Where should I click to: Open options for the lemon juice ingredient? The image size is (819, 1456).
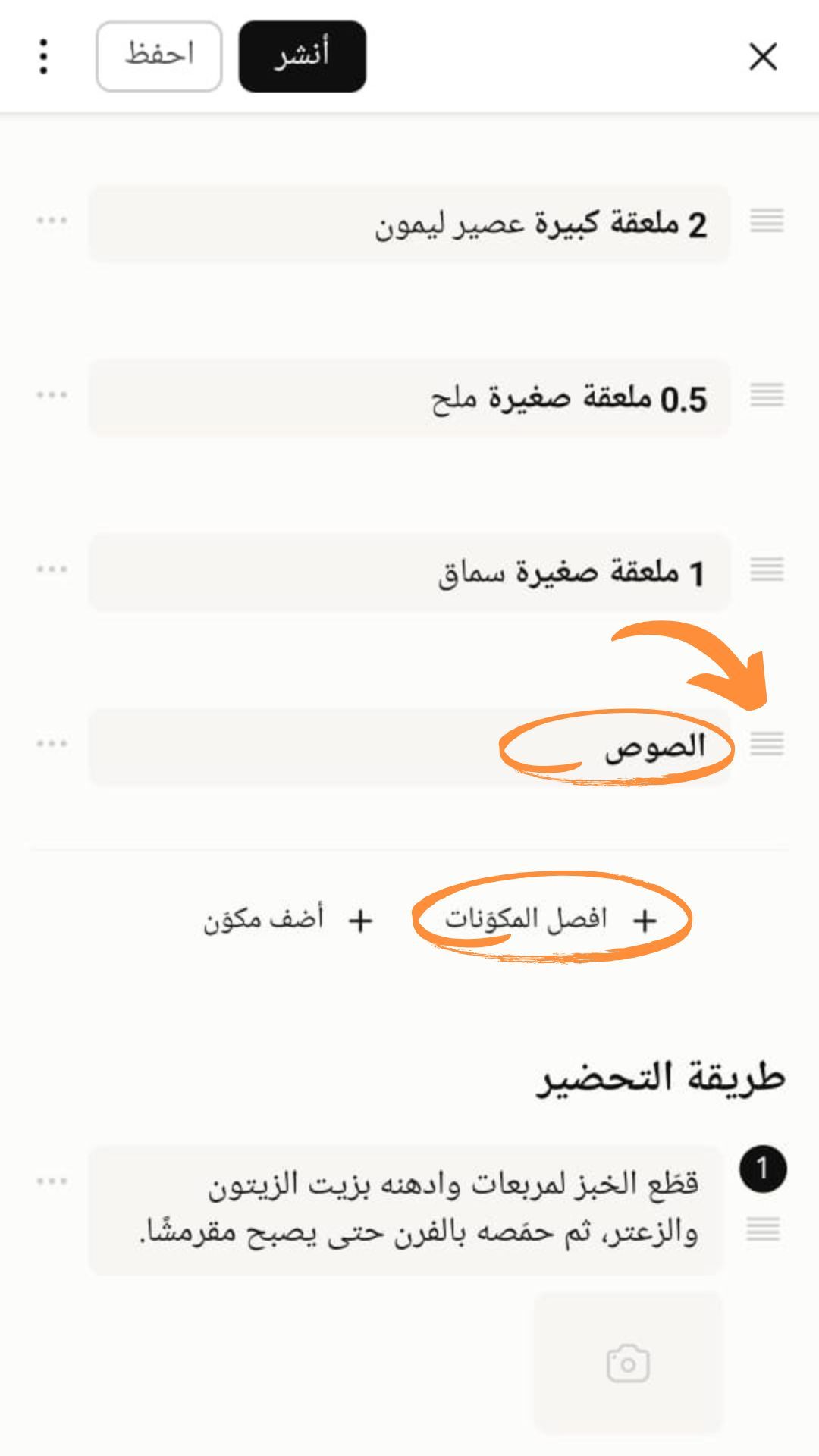pos(52,221)
